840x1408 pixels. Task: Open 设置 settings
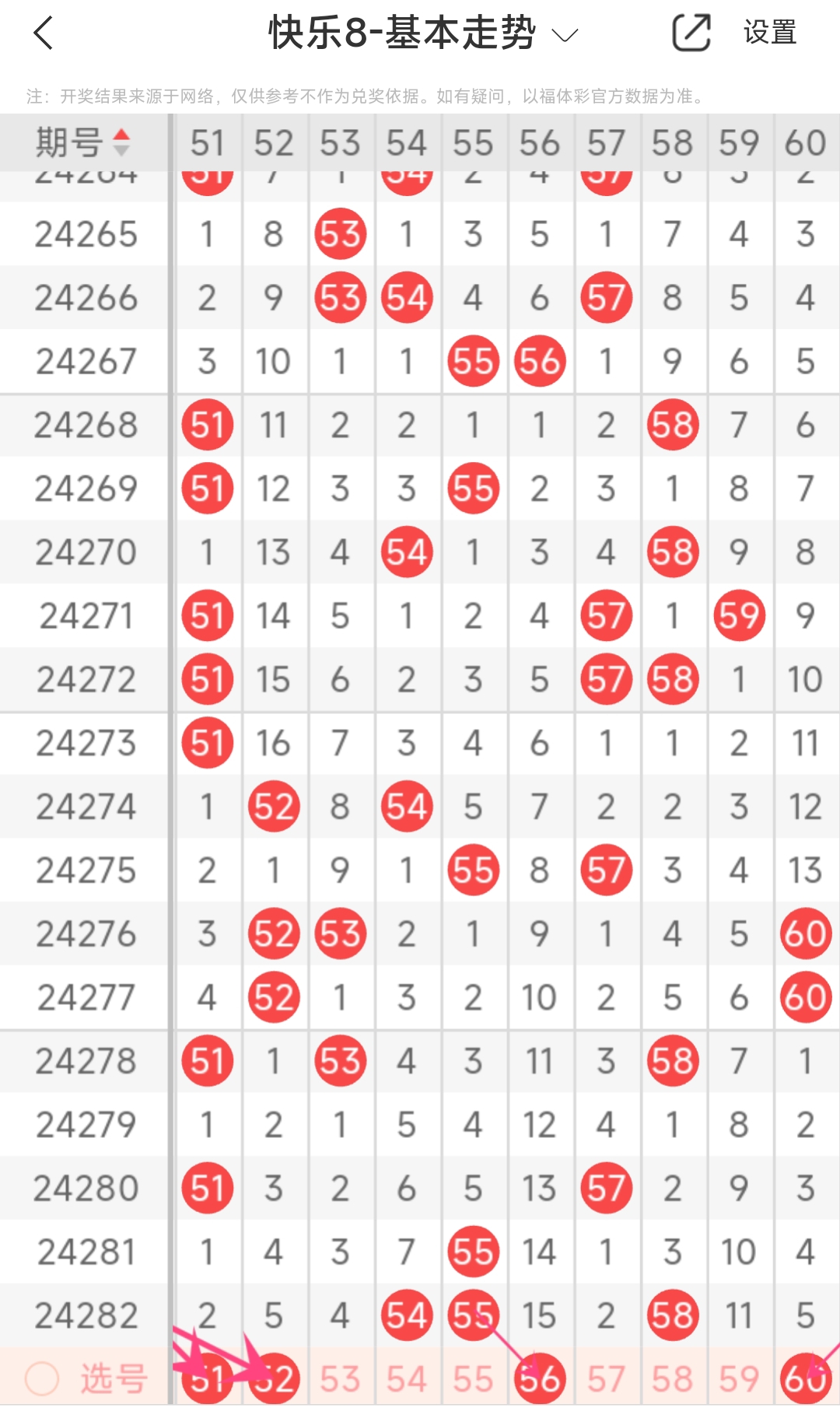(x=769, y=33)
